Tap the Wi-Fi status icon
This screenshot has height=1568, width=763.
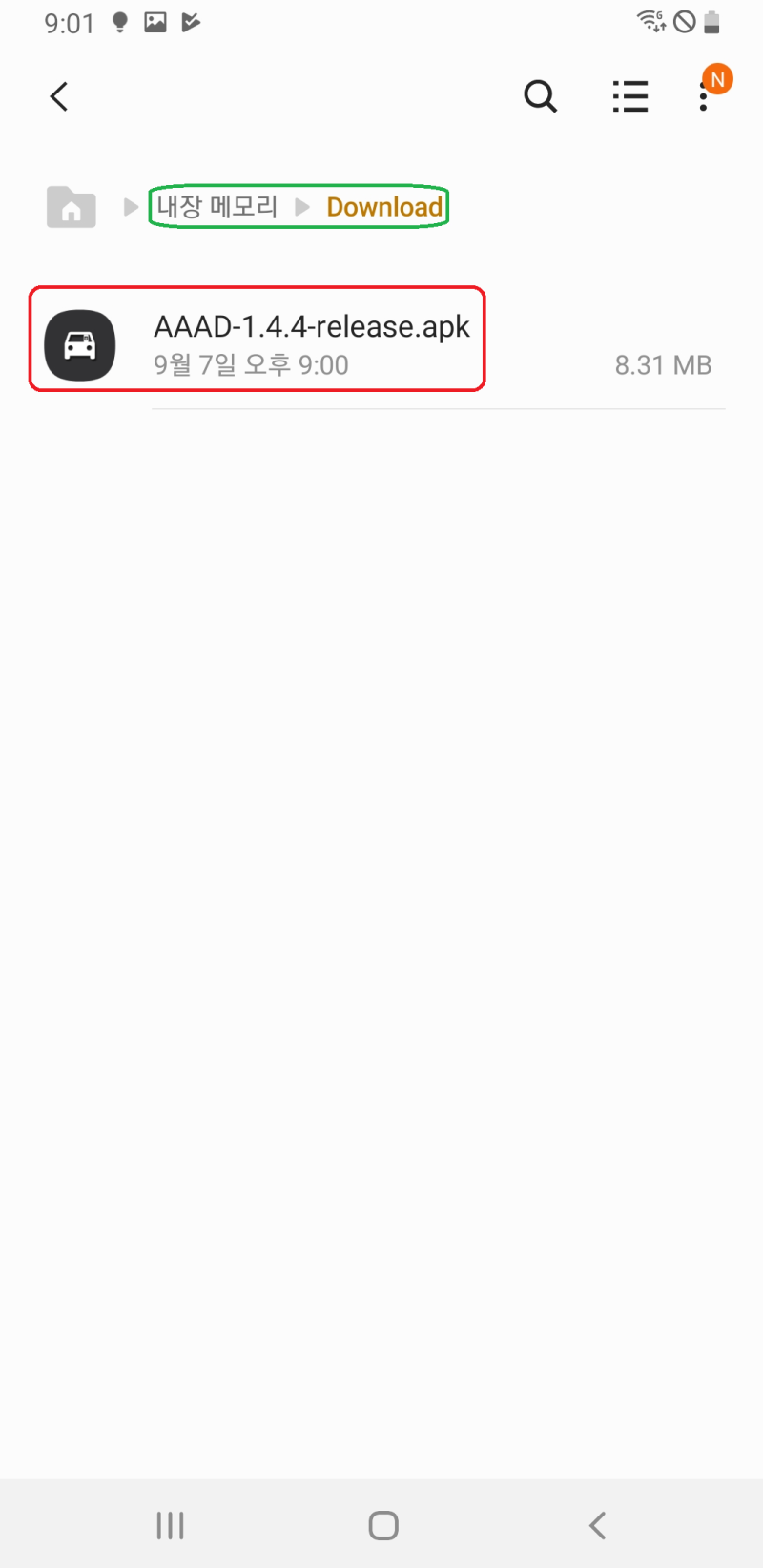click(x=651, y=22)
